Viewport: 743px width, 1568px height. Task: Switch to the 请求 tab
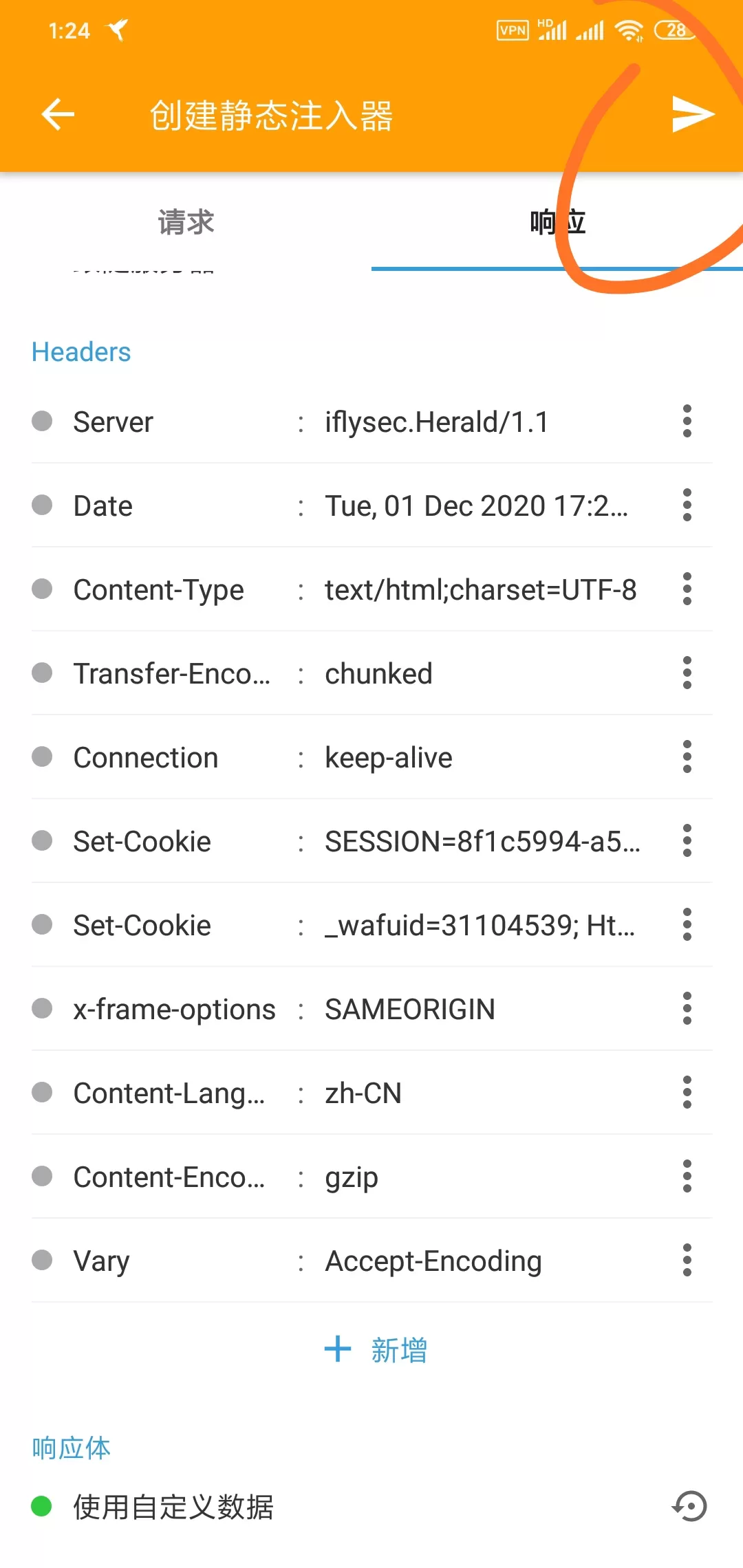pos(186,222)
